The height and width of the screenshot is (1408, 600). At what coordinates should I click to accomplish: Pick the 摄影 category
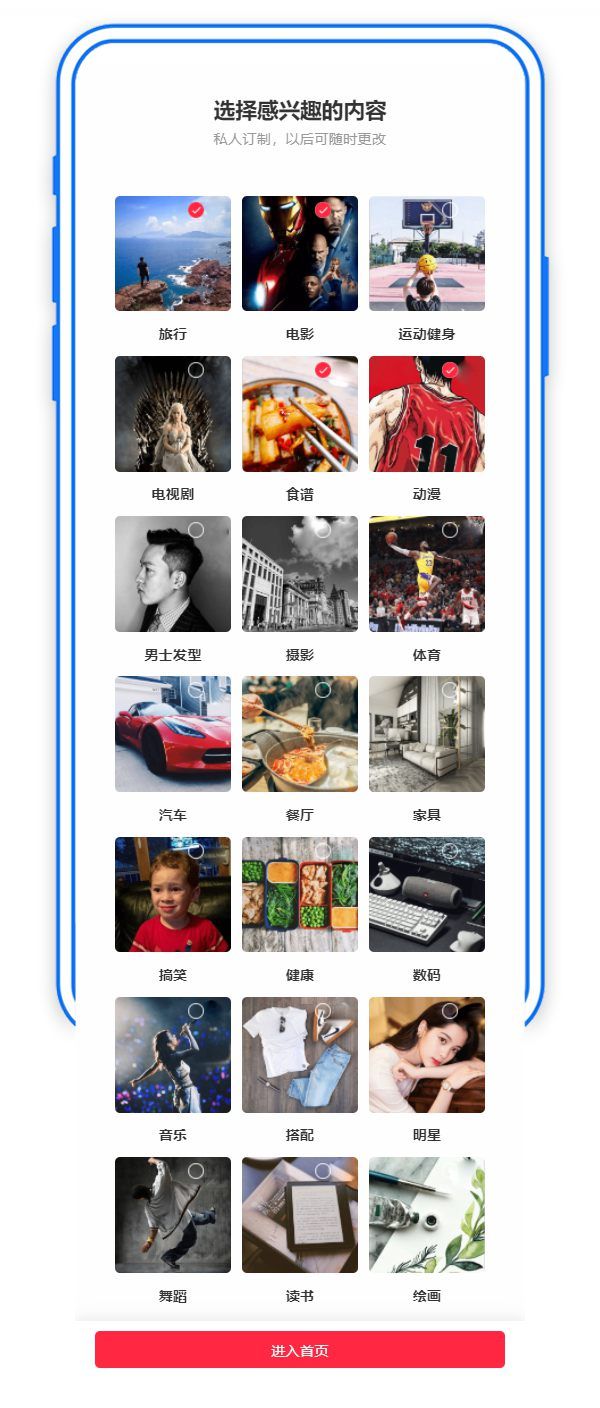click(x=300, y=574)
